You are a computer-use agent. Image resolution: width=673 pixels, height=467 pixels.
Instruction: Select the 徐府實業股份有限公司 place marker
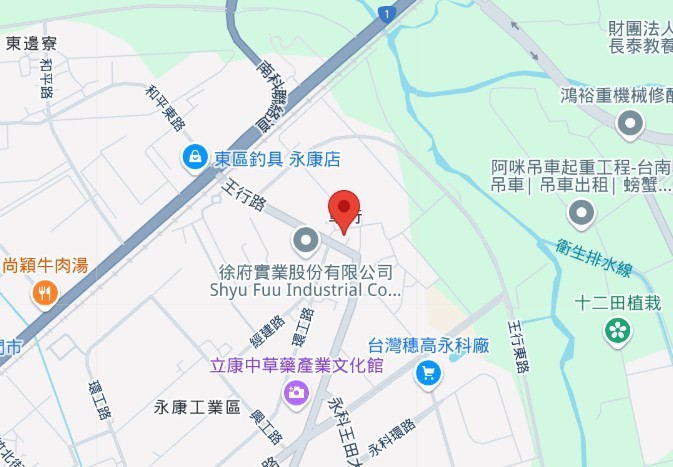coord(305,240)
